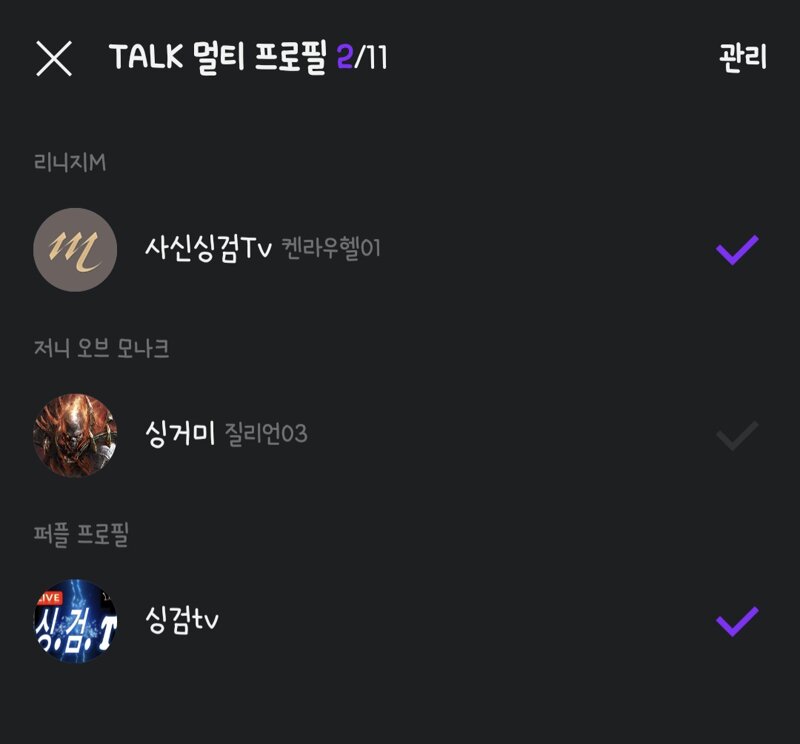
Task: Open the 싱검tv profile avatar
Action: coord(75,621)
